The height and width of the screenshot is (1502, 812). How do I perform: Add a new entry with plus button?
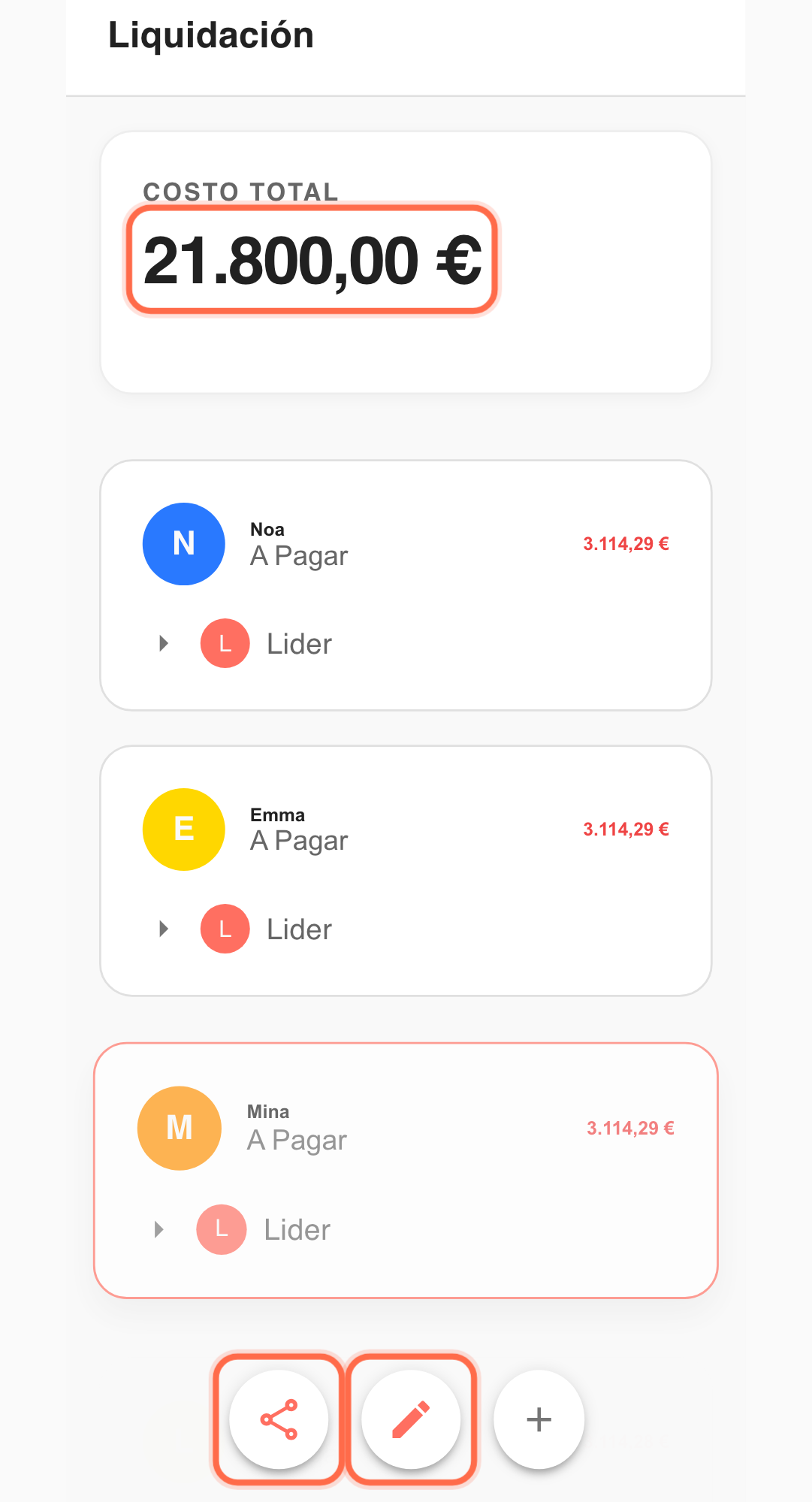coord(539,1419)
